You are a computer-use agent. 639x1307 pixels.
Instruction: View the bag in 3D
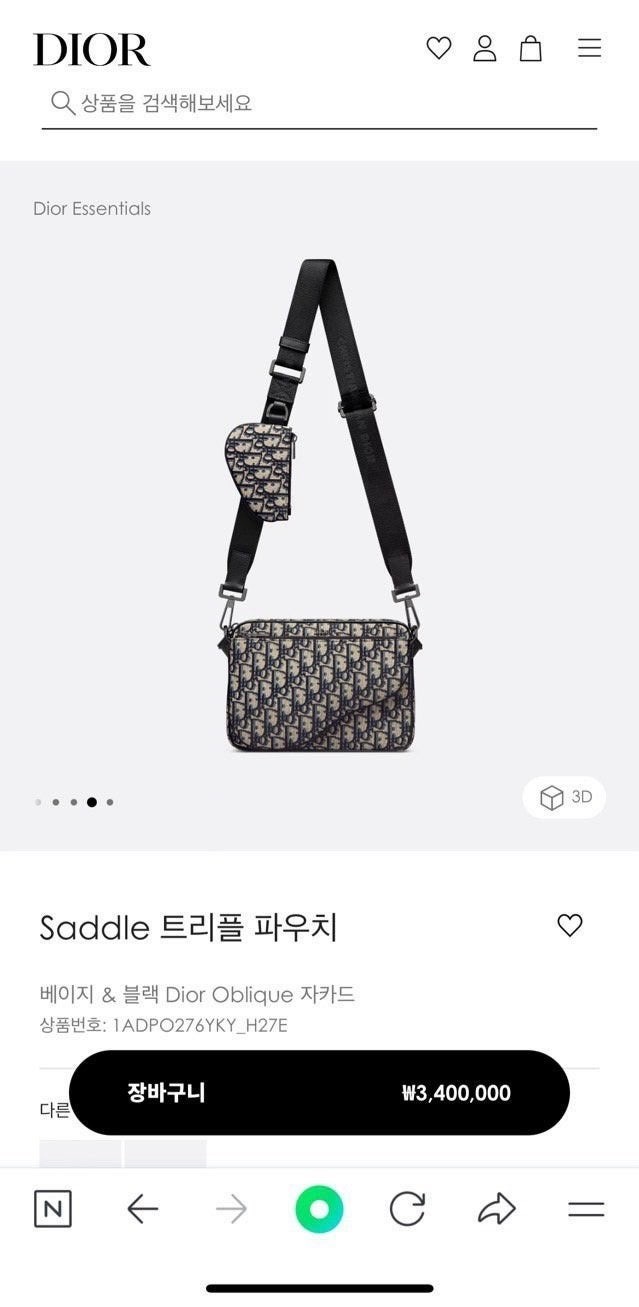click(565, 797)
